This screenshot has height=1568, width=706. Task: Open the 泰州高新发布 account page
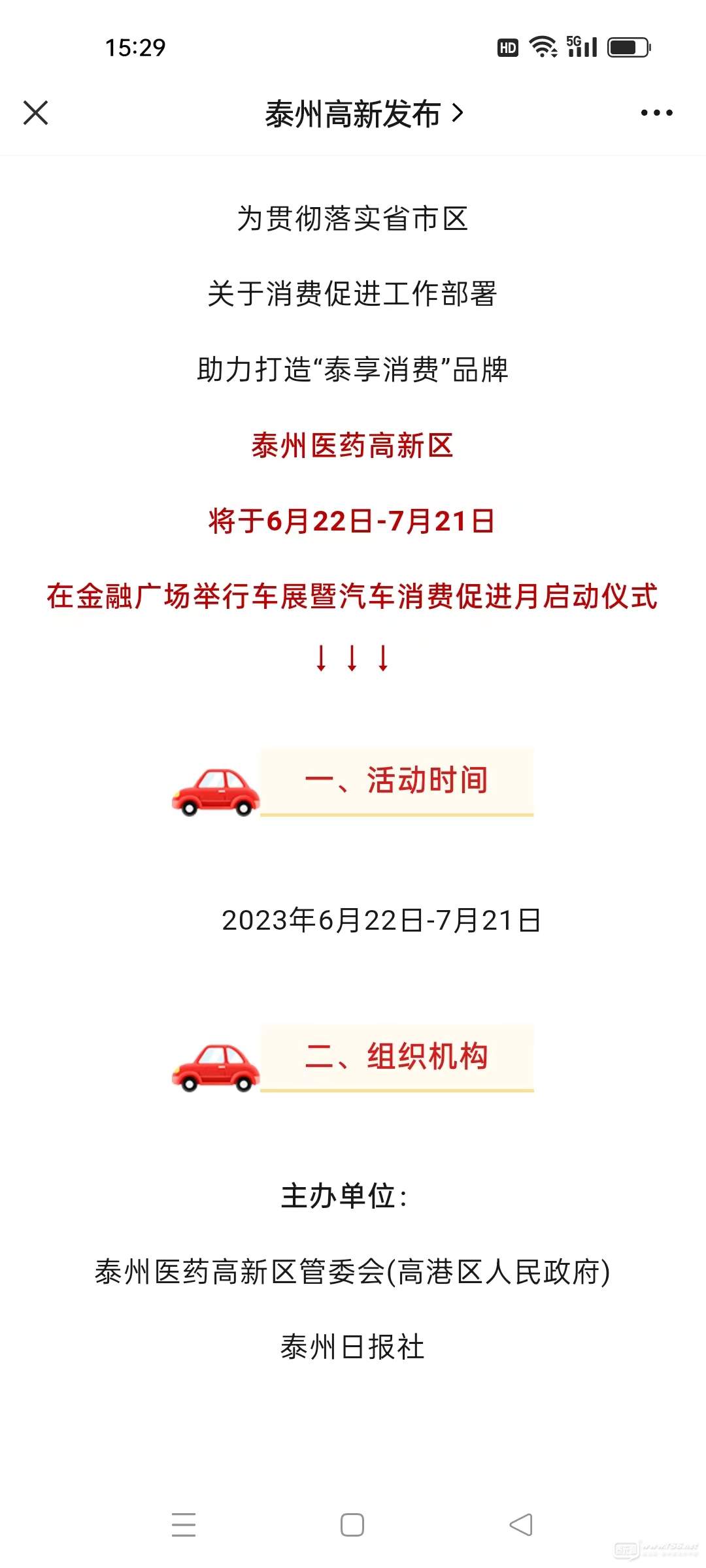[x=363, y=114]
